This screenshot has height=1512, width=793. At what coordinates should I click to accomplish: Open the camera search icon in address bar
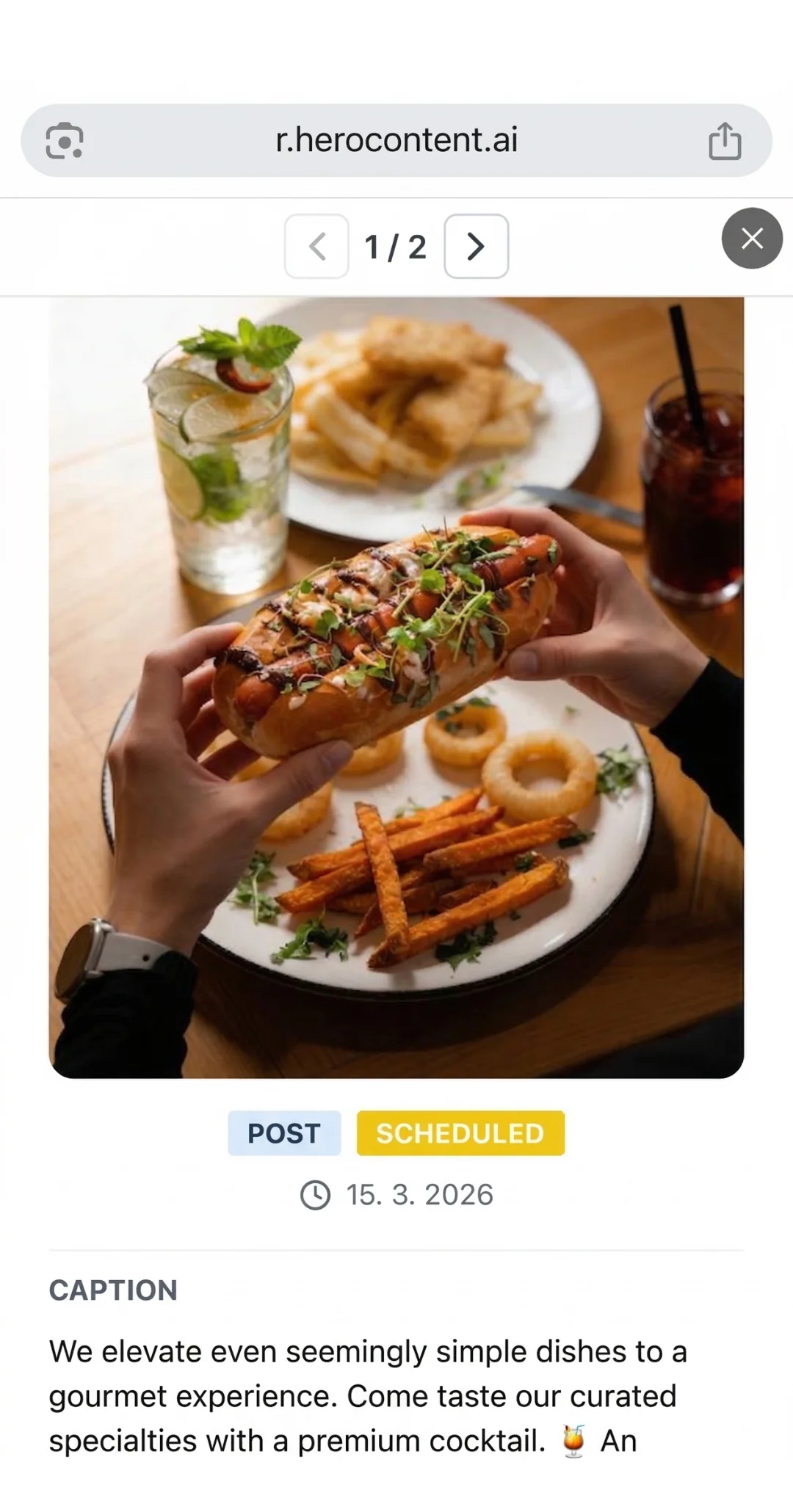[65, 140]
